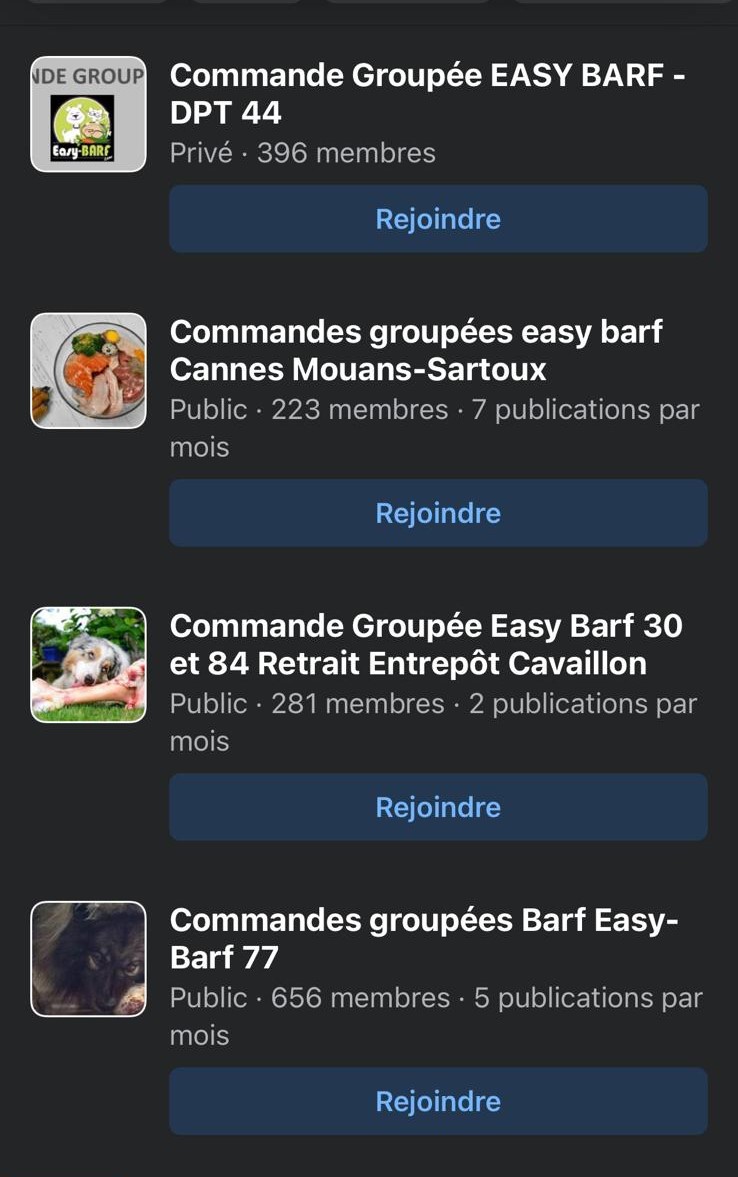Open the Retrait Entrepôt Cavaillon group details
The width and height of the screenshot is (738, 1177).
(x=425, y=645)
